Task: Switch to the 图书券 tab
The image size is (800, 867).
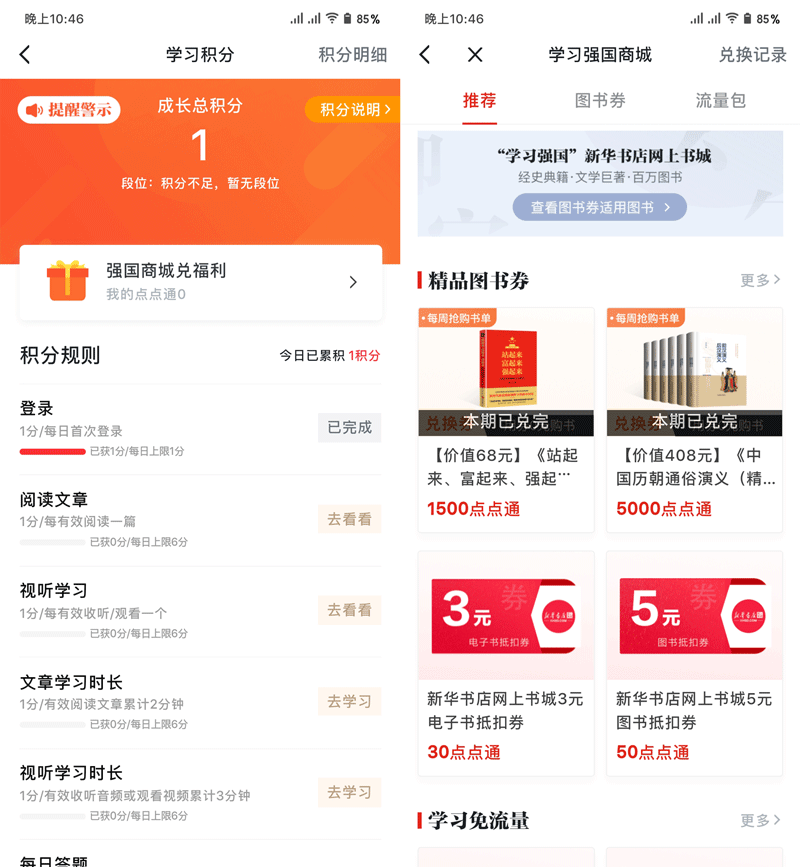Action: pos(600,100)
